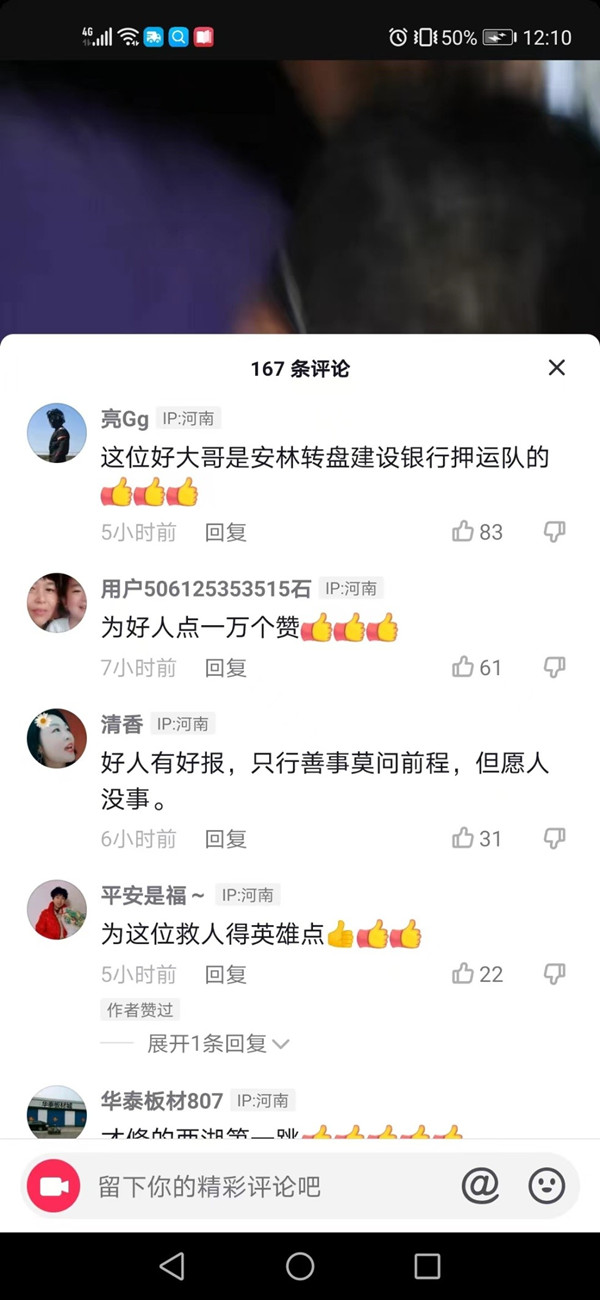Like 亮Gg's comment
This screenshot has width=600, height=1300.
click(x=463, y=532)
